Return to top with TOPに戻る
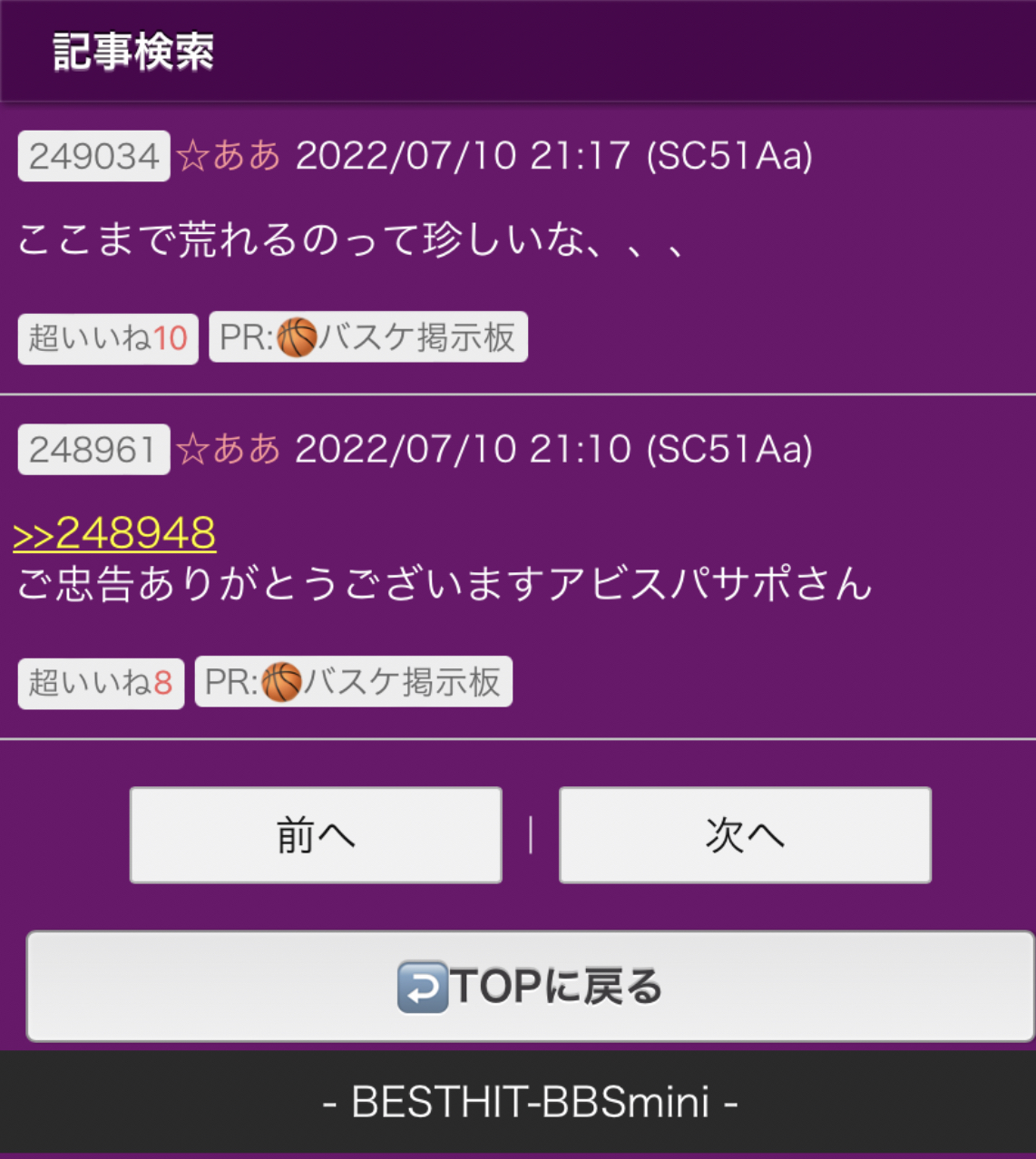The image size is (1036, 1159). point(530,986)
